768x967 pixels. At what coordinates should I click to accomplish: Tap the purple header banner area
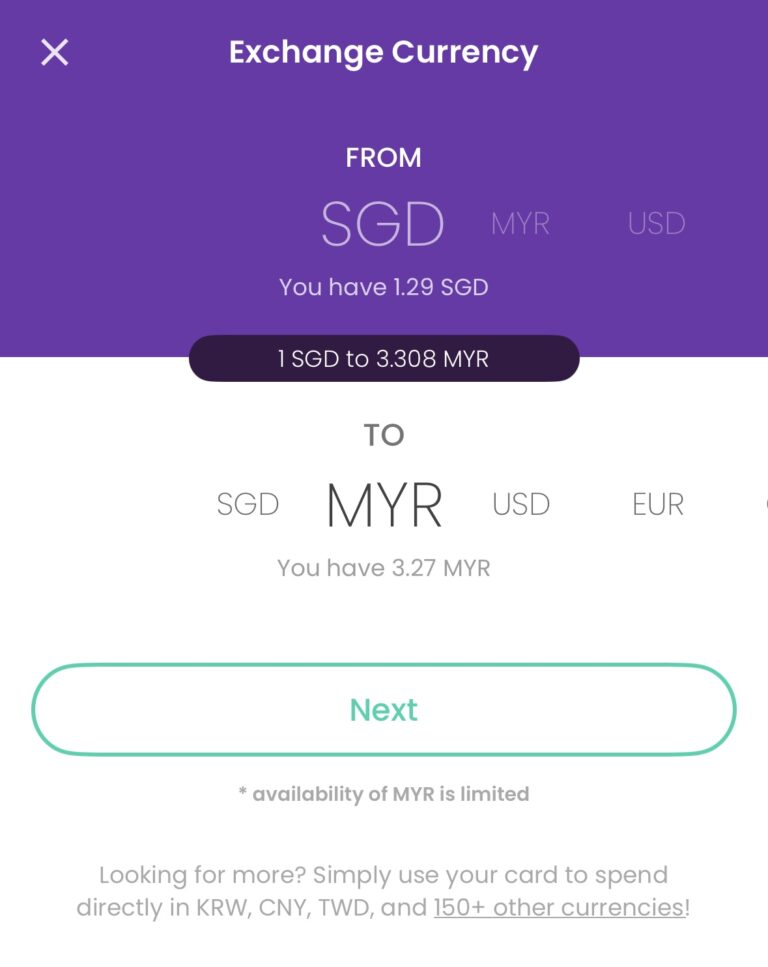(x=384, y=110)
